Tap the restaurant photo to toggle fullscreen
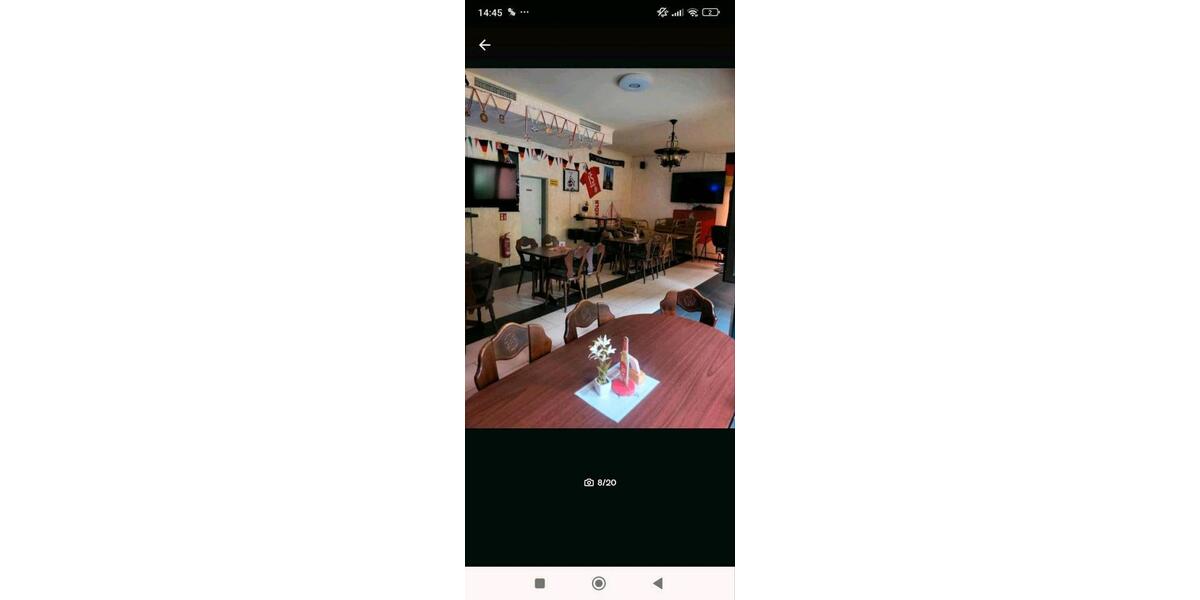The width and height of the screenshot is (1200, 600). coord(600,248)
